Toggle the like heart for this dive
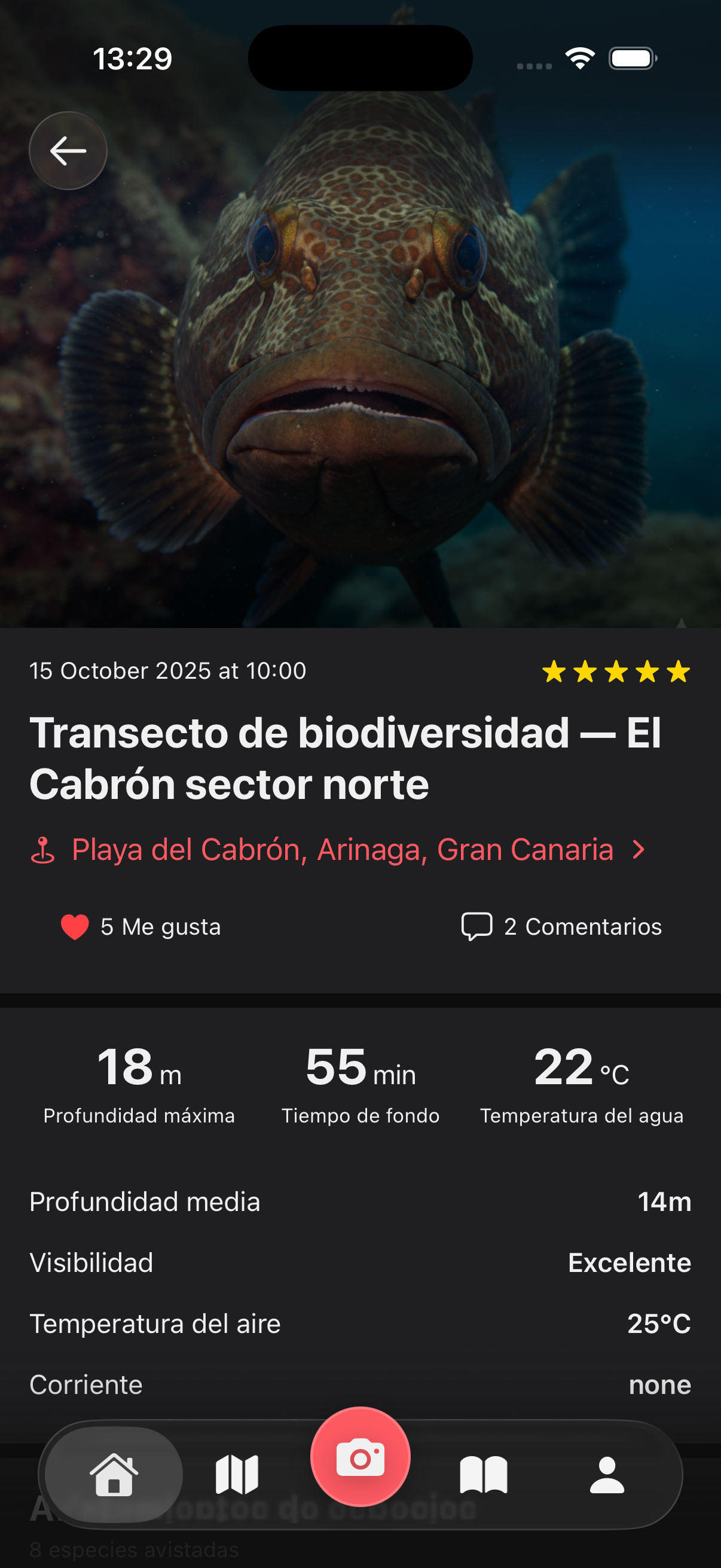 pyautogui.click(x=74, y=926)
